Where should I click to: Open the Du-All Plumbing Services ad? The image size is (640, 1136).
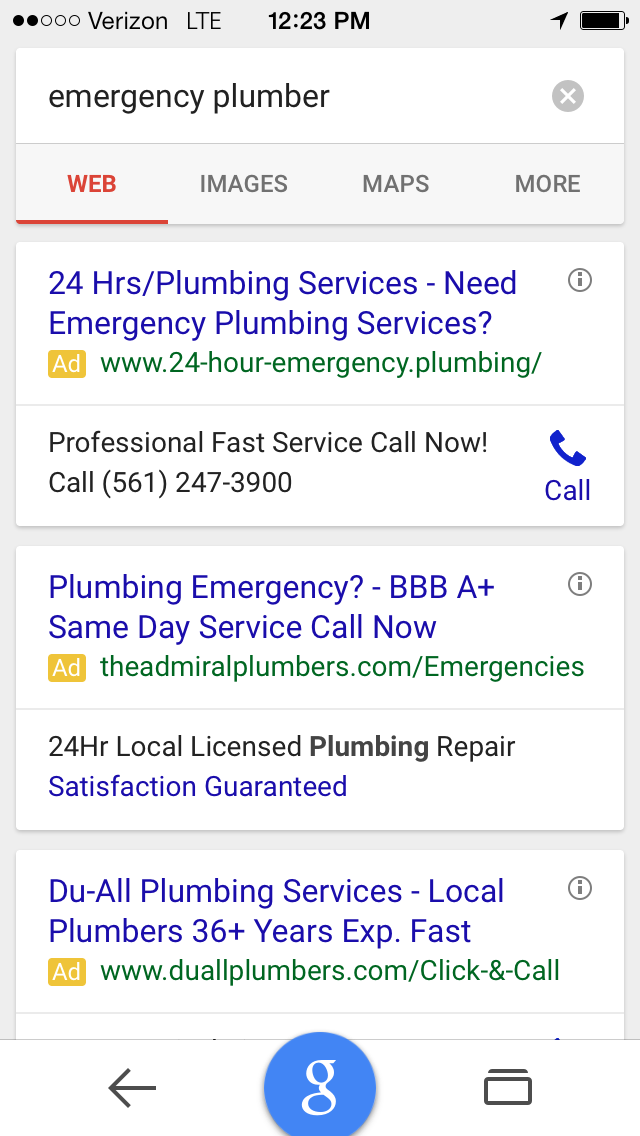[x=276, y=911]
